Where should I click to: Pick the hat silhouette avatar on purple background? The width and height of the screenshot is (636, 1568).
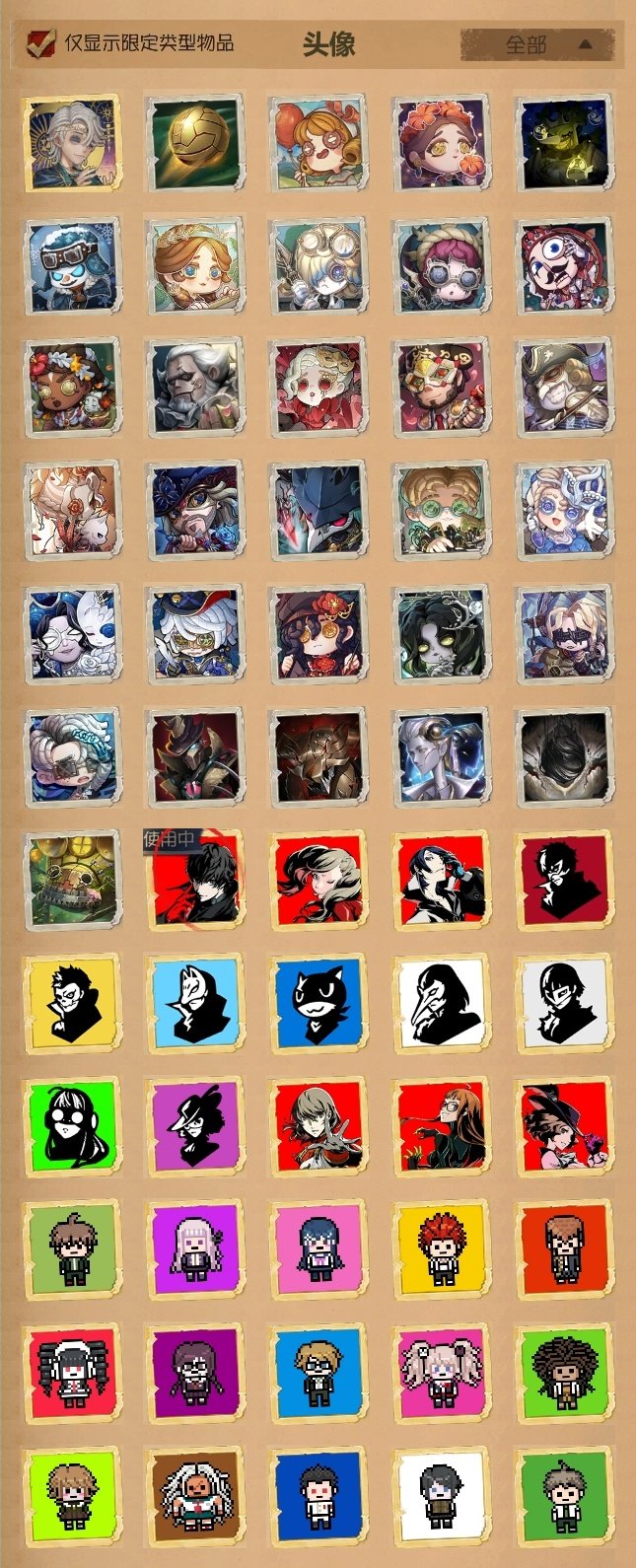click(194, 1127)
